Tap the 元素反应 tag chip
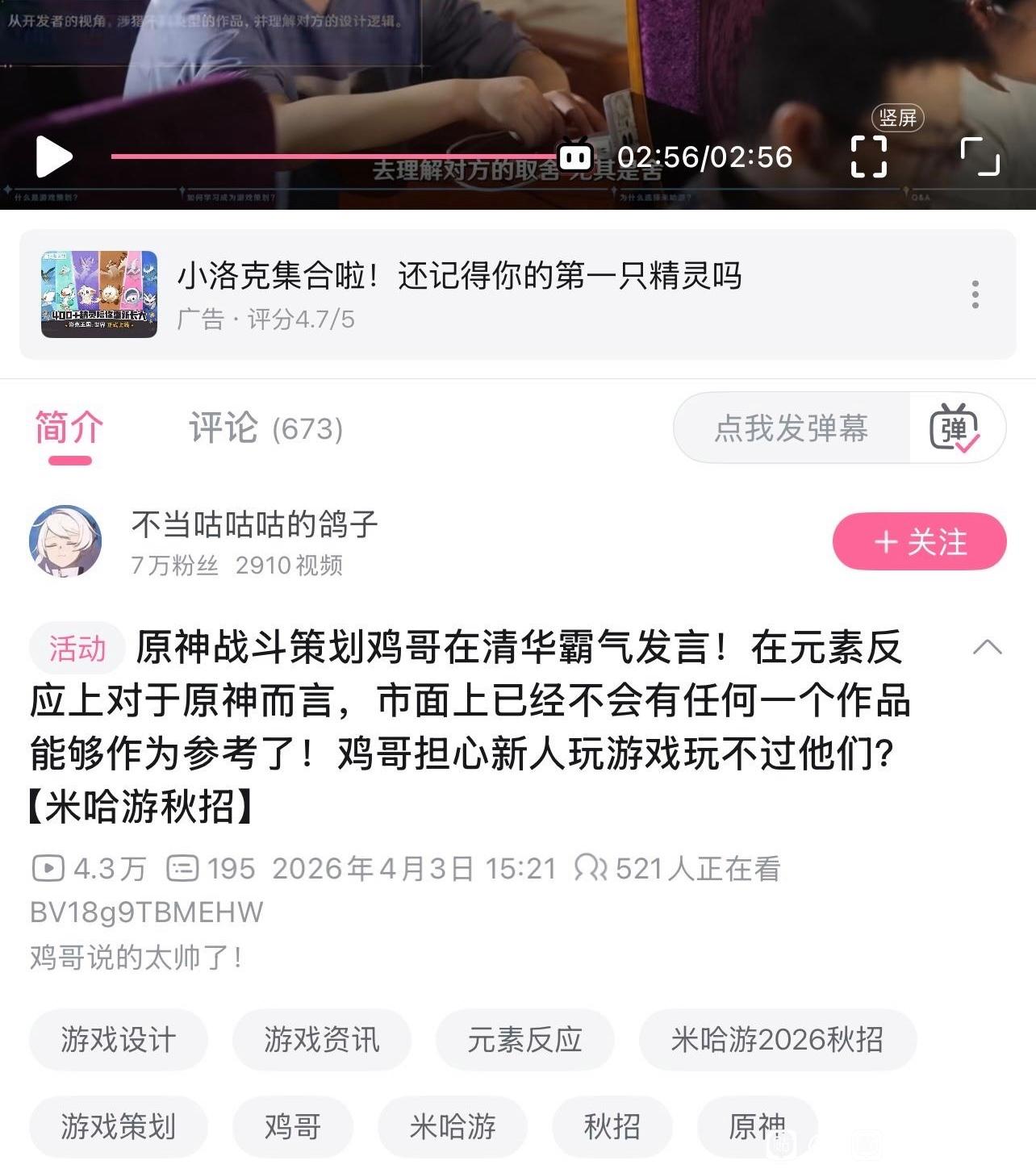This screenshot has width=1036, height=1173. 525,1039
